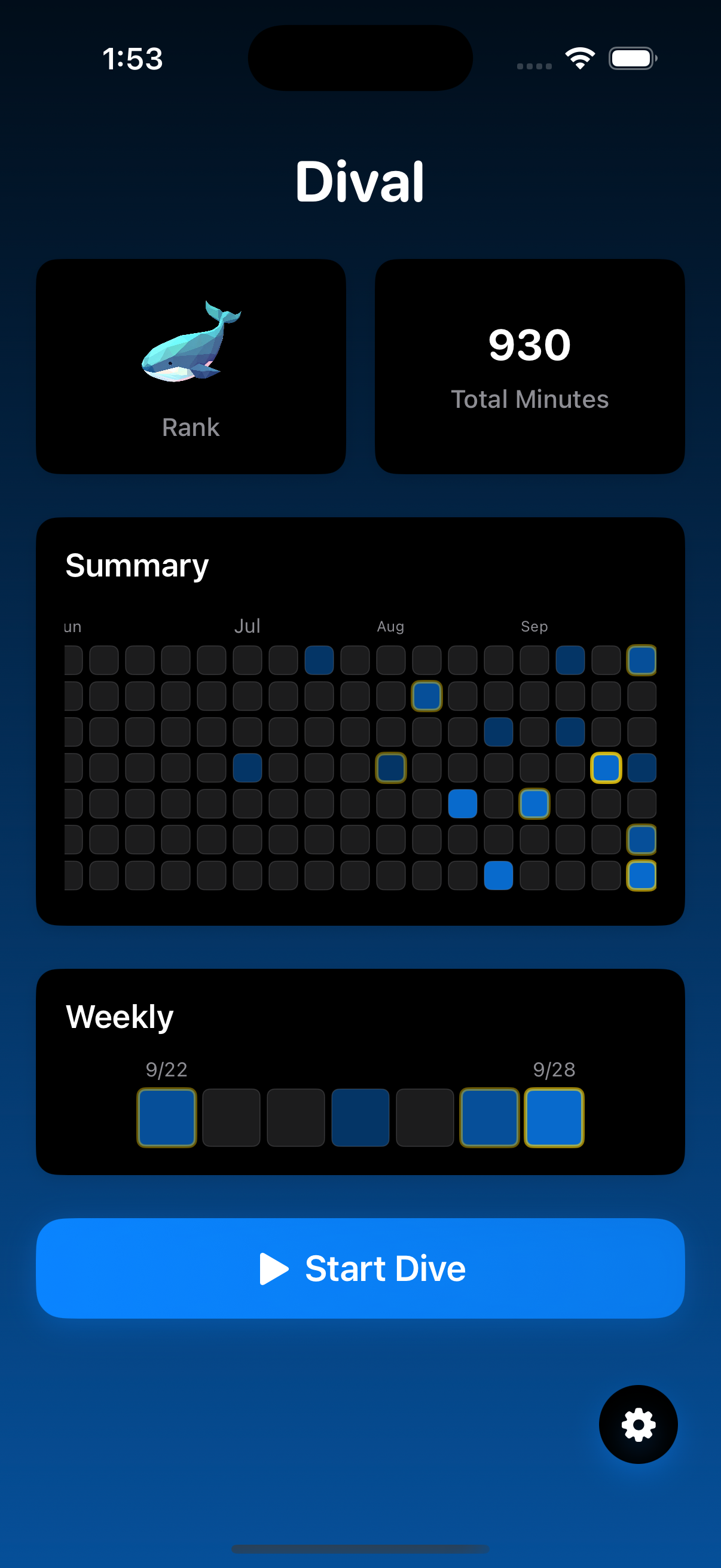The image size is (721, 1568).
Task: Tap the Jul month label
Action: click(x=246, y=626)
